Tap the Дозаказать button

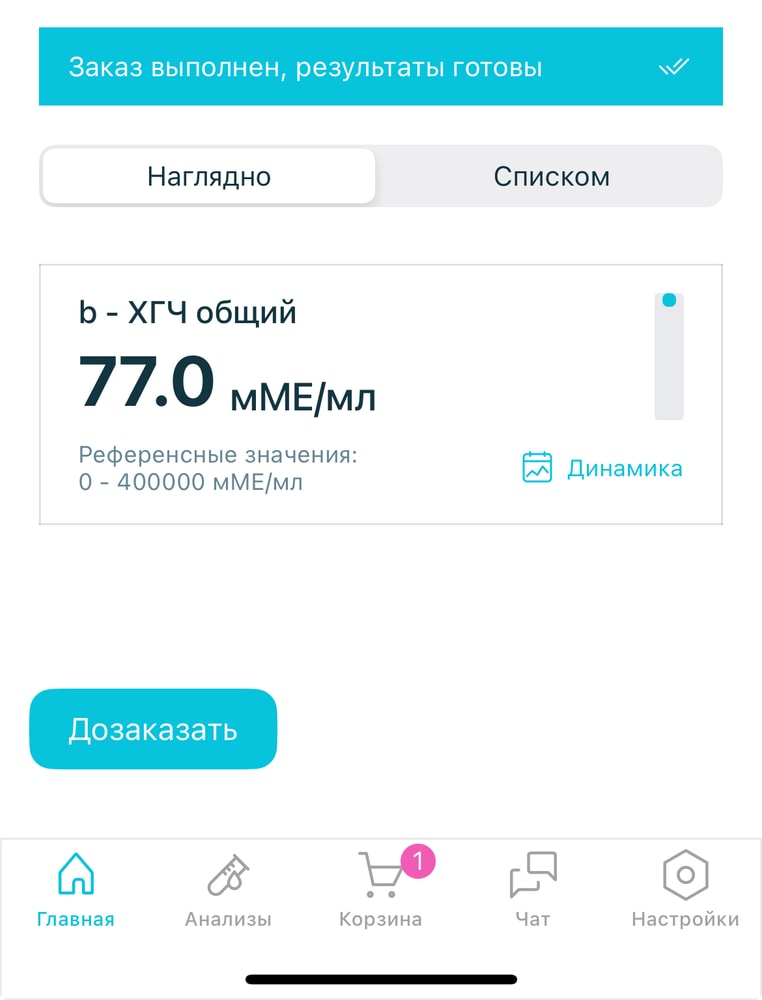(153, 729)
